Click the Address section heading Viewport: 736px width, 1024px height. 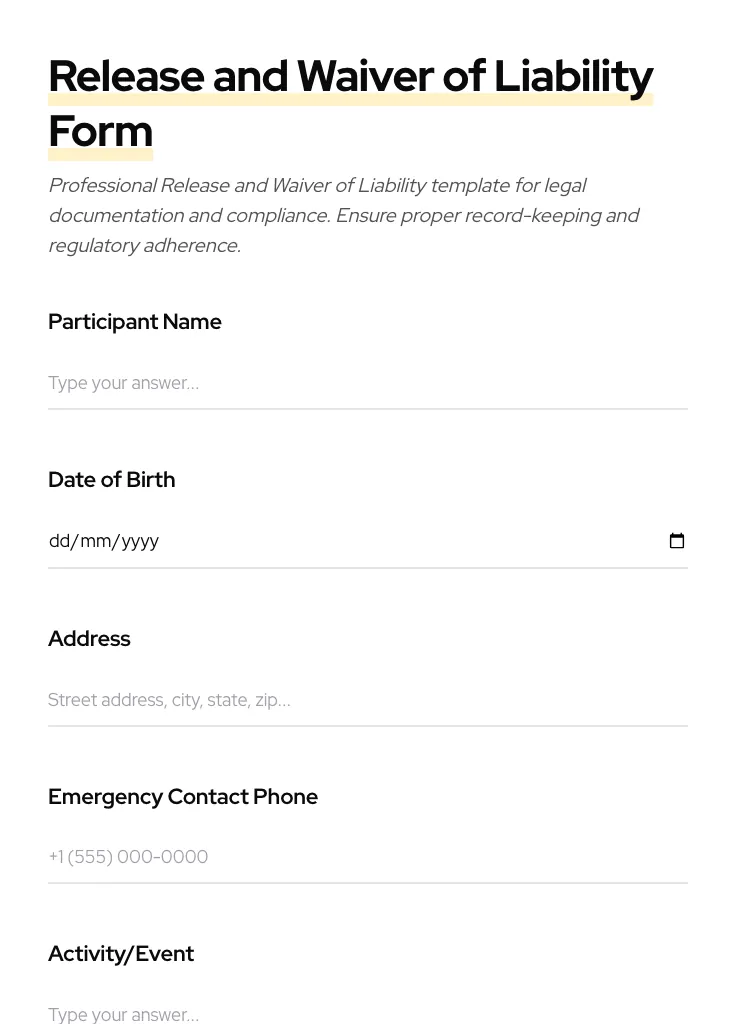(89, 639)
